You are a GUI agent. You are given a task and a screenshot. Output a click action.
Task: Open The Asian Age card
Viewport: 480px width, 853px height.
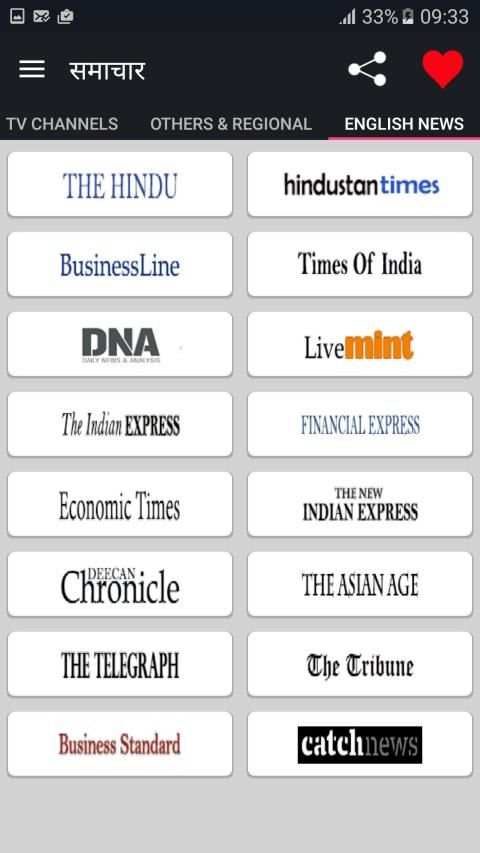coord(360,584)
